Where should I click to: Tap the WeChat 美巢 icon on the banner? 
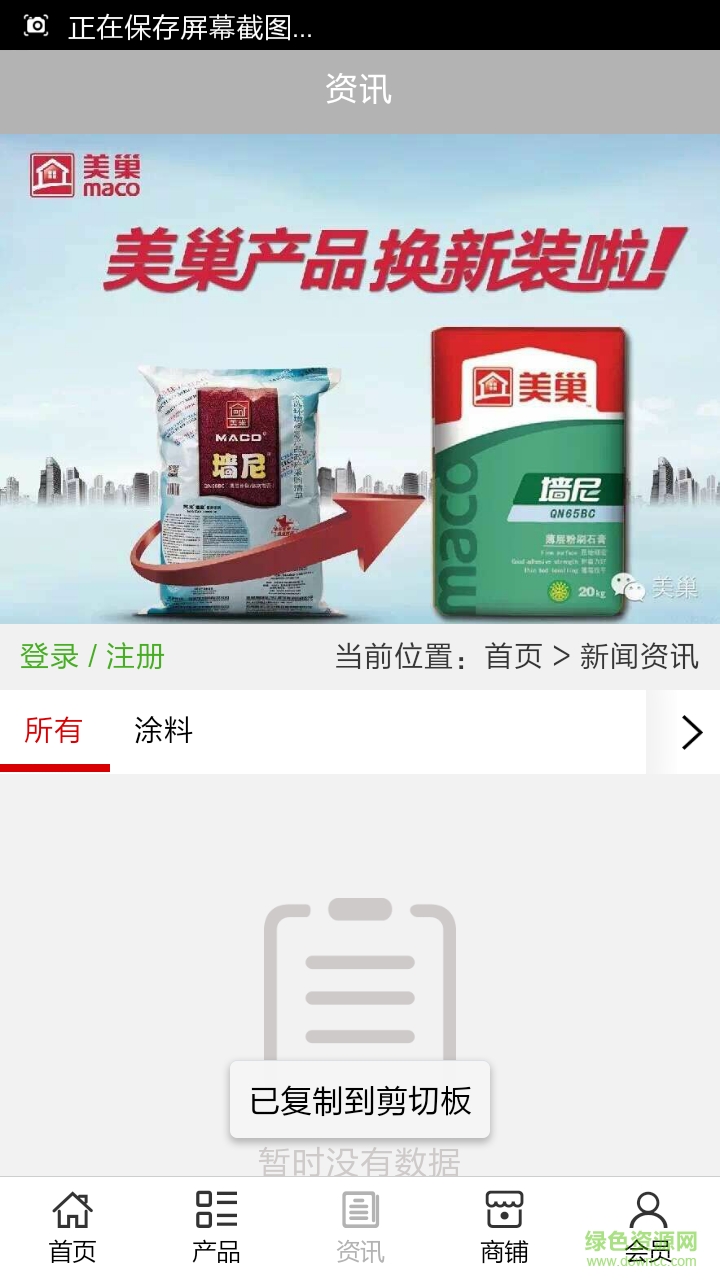(630, 586)
